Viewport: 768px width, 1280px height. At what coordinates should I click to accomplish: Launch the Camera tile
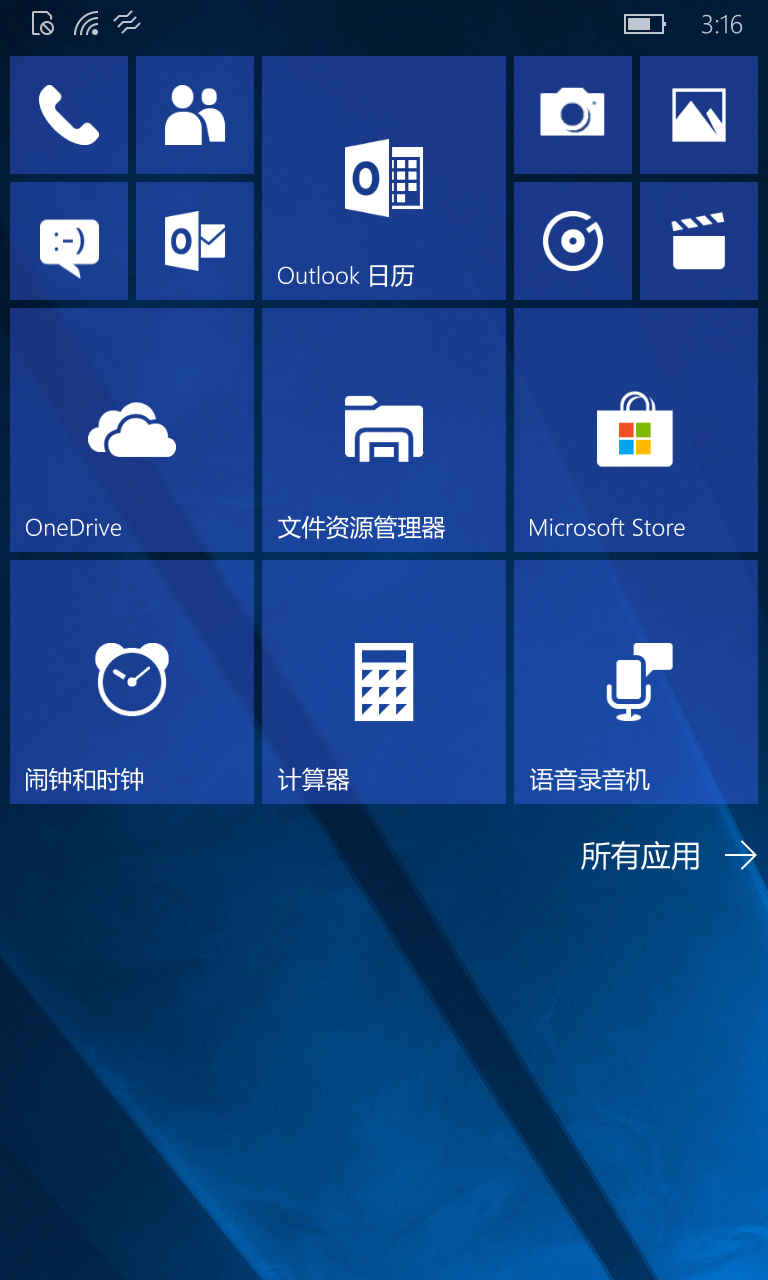tap(573, 115)
